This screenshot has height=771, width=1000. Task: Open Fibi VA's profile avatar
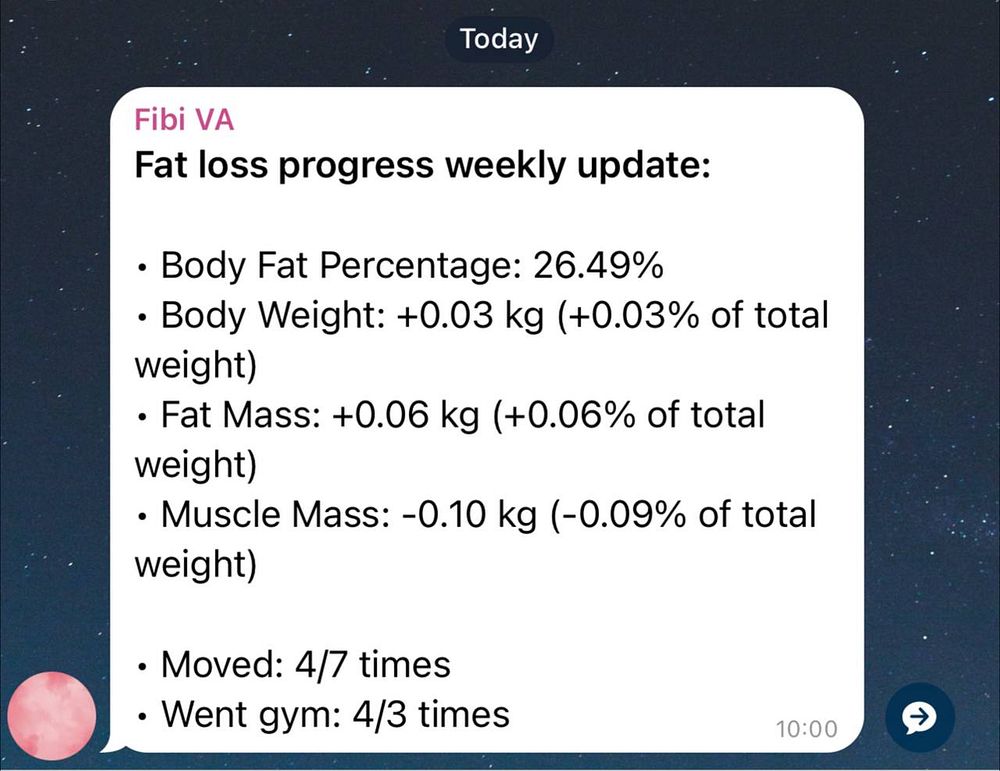pos(51,716)
